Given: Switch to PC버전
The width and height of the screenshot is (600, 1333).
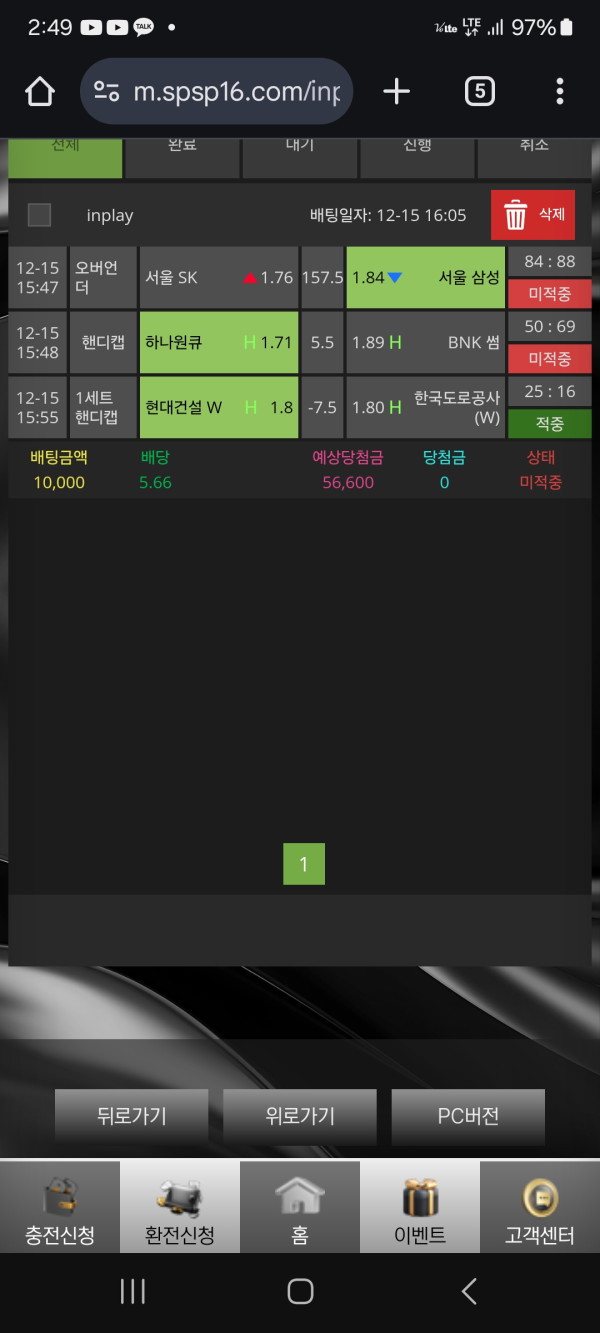Looking at the screenshot, I should [x=468, y=1117].
